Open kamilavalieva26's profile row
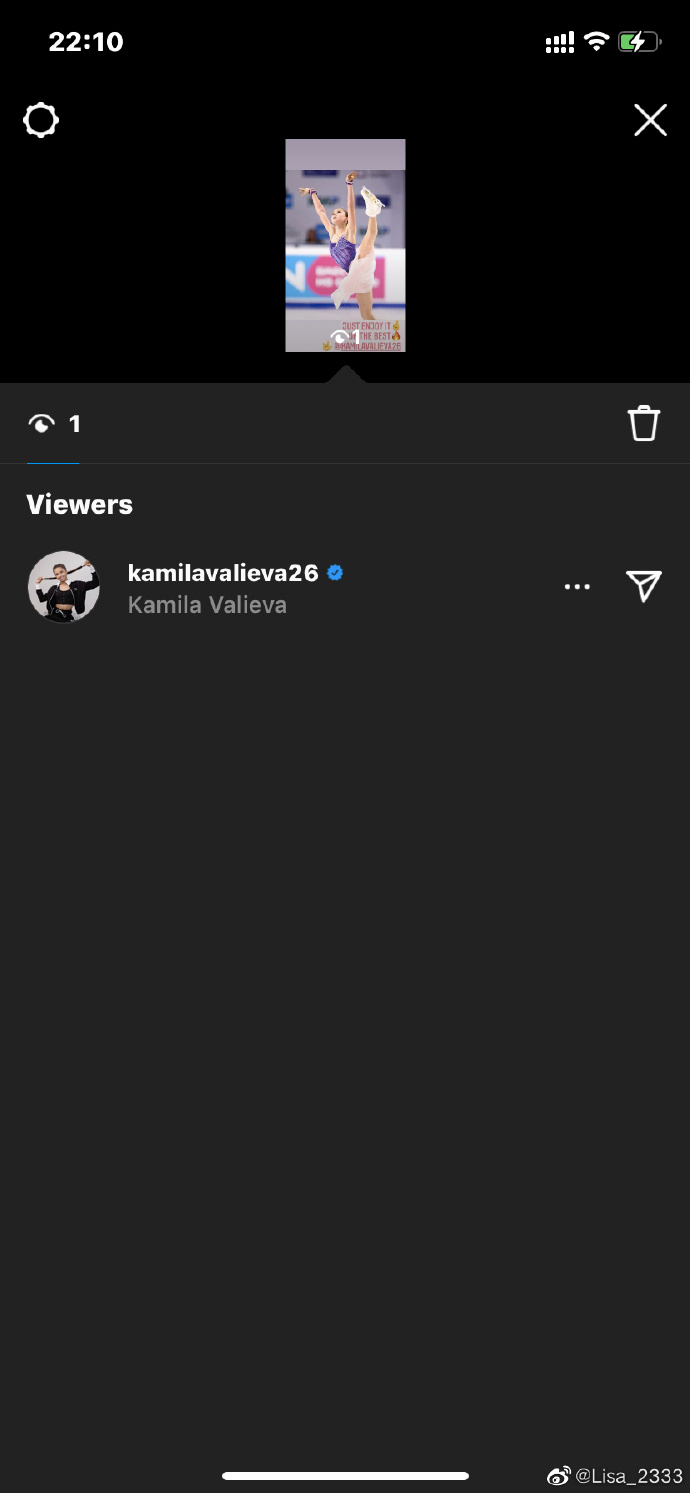This screenshot has height=1493, width=690. 222,588
